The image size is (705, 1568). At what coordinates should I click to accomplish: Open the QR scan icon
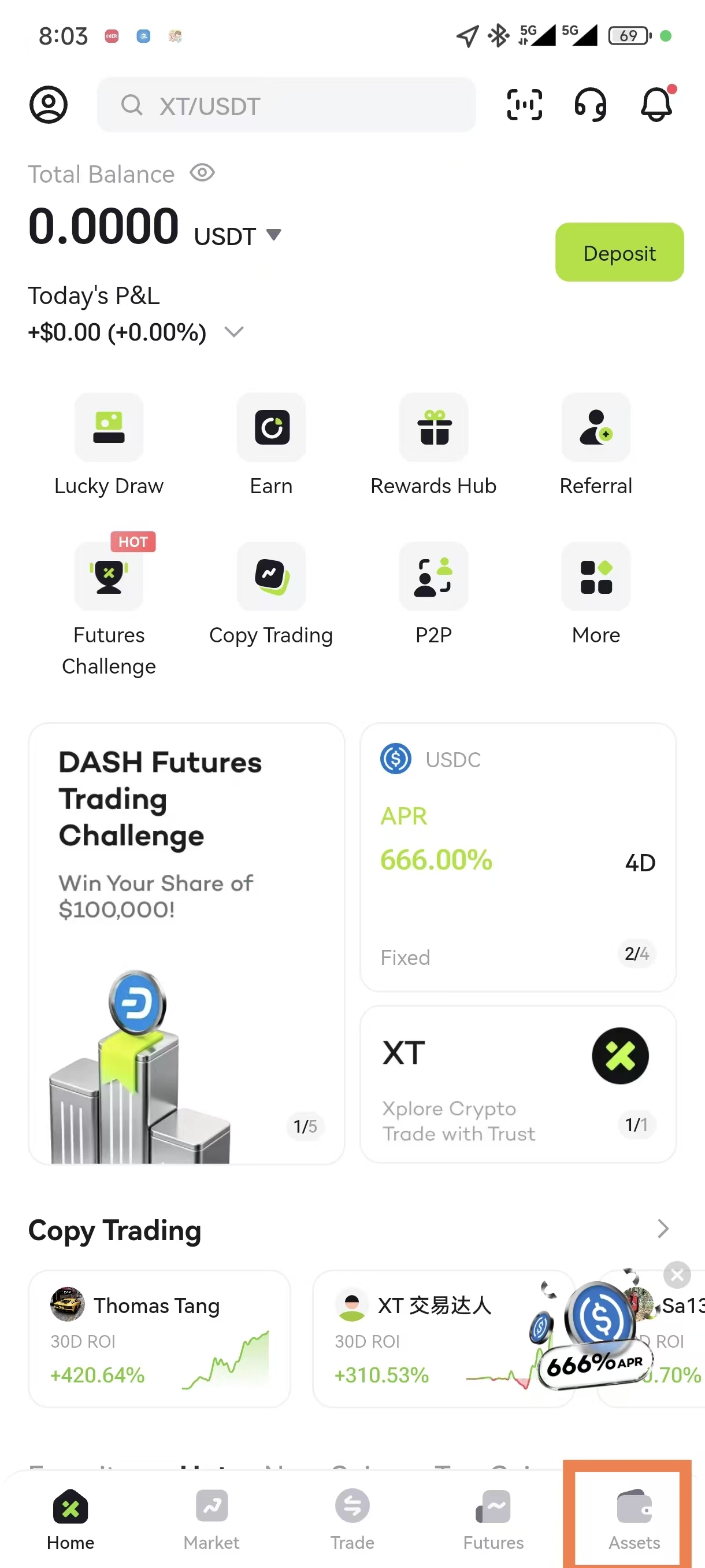pos(524,105)
